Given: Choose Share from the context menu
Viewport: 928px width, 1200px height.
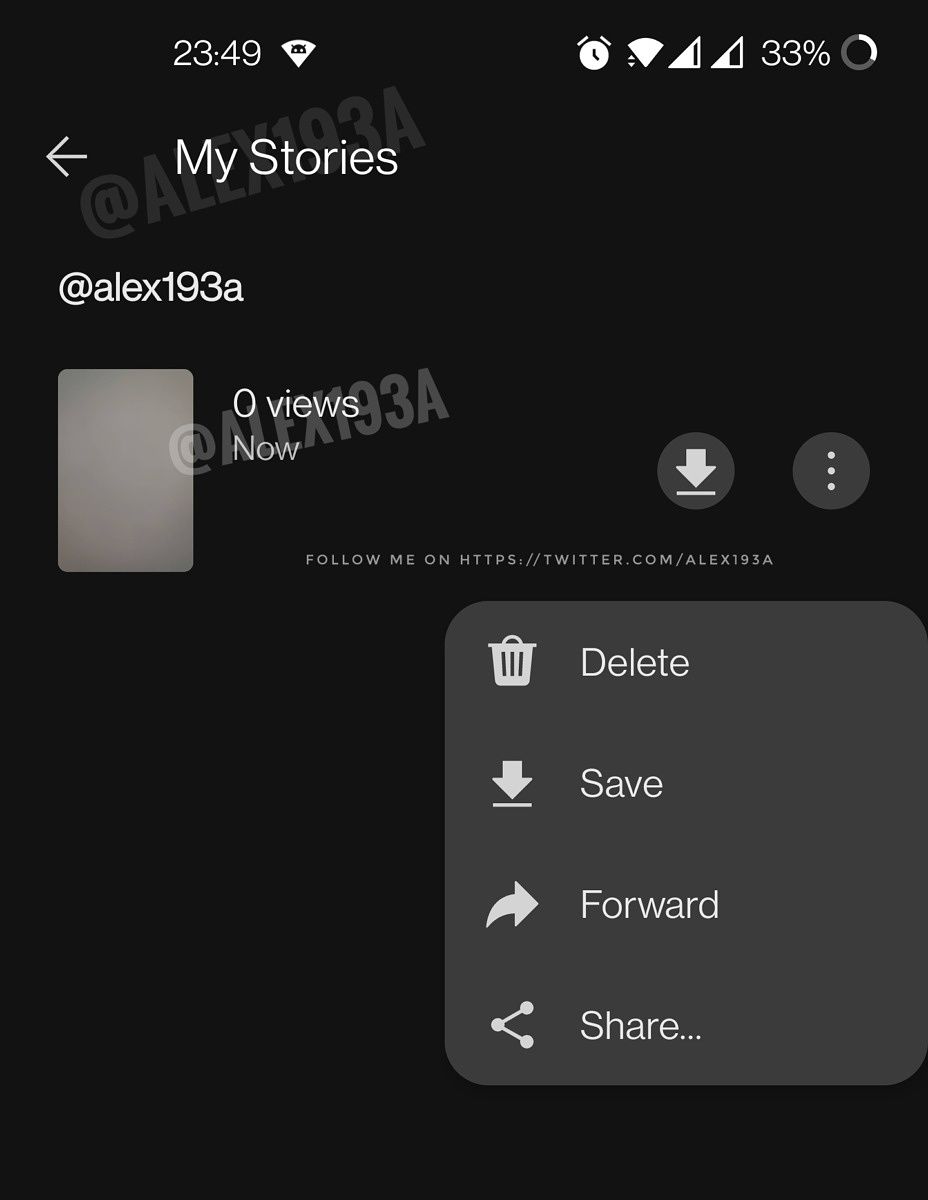Looking at the screenshot, I should click(641, 1024).
